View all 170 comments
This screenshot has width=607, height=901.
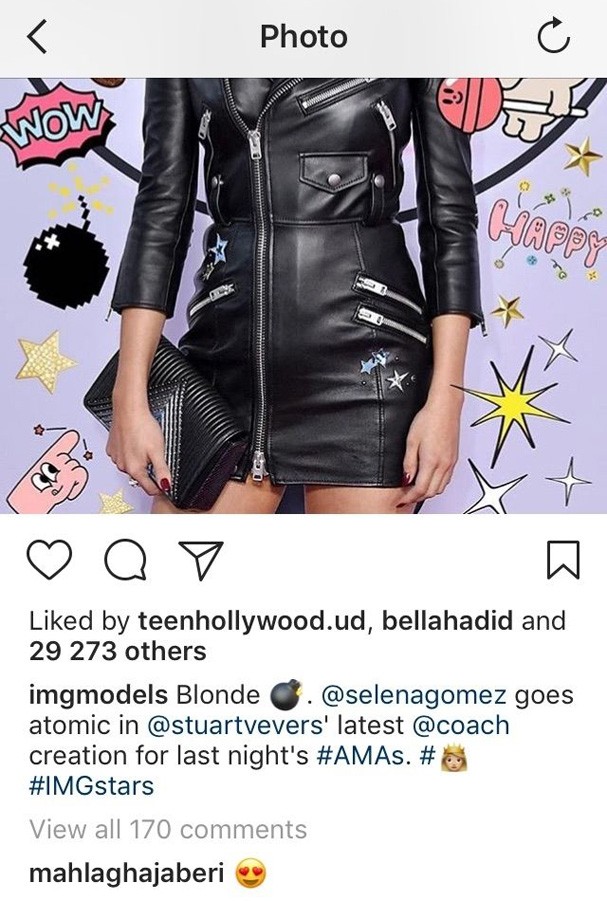pyautogui.click(x=167, y=830)
